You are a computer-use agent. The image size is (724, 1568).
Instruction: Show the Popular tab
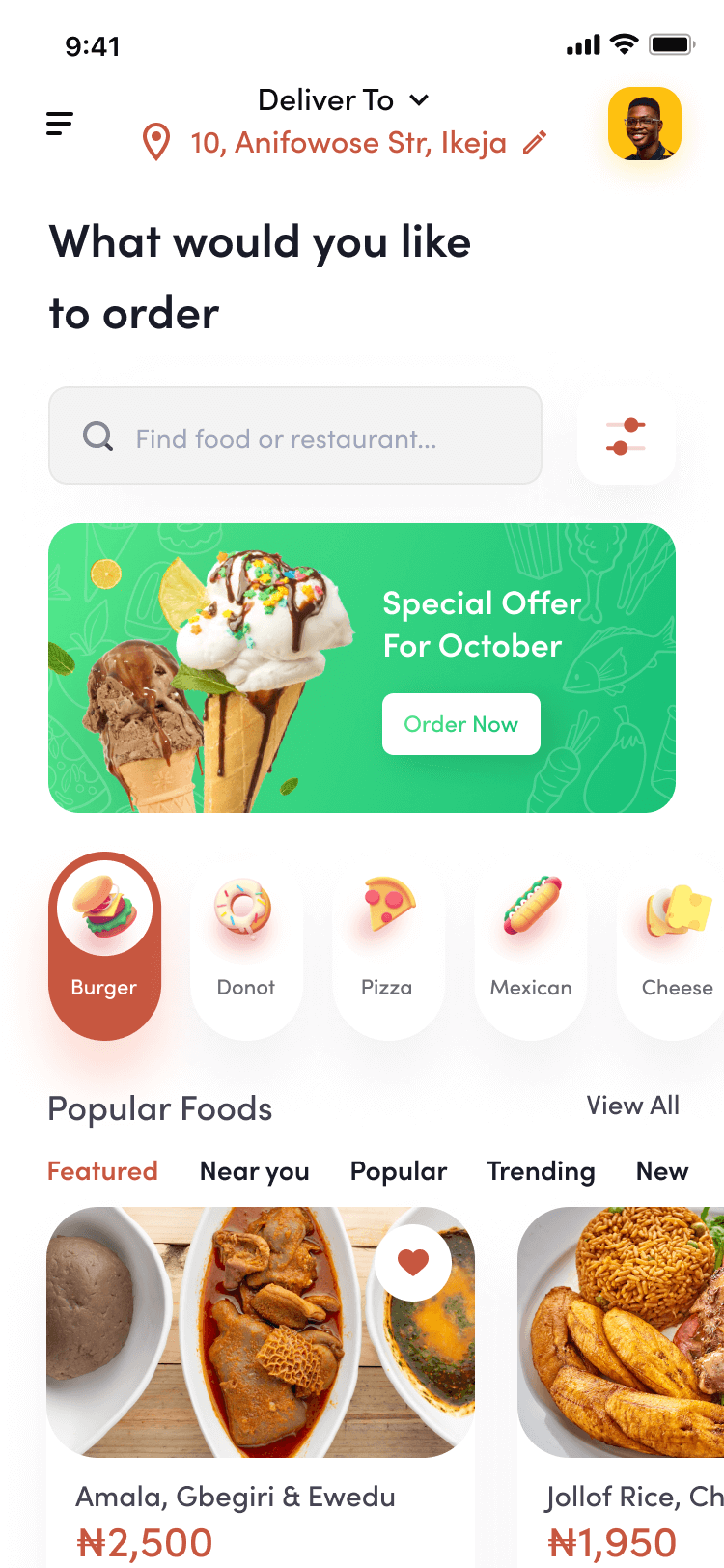(398, 1171)
